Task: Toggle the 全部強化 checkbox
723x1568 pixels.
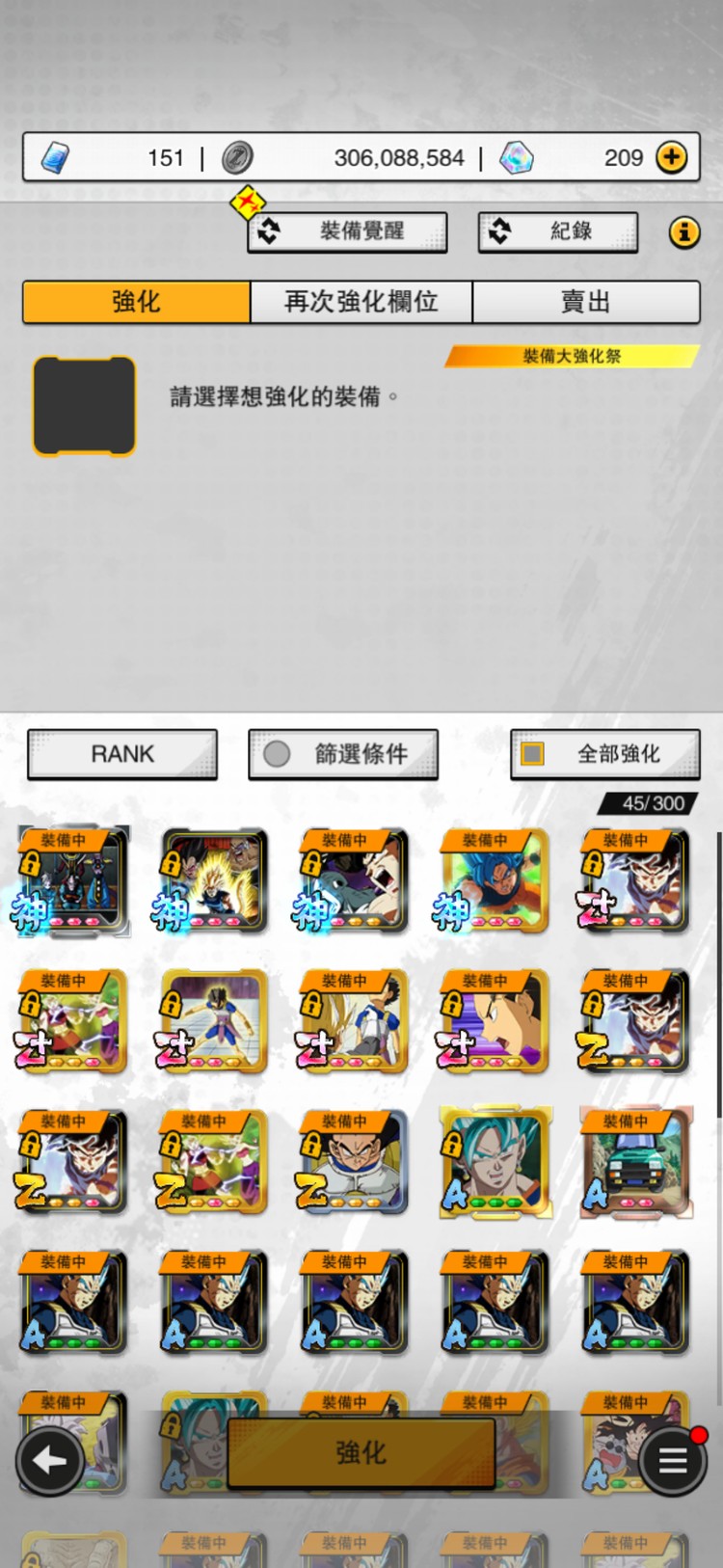Action: pyautogui.click(x=532, y=754)
